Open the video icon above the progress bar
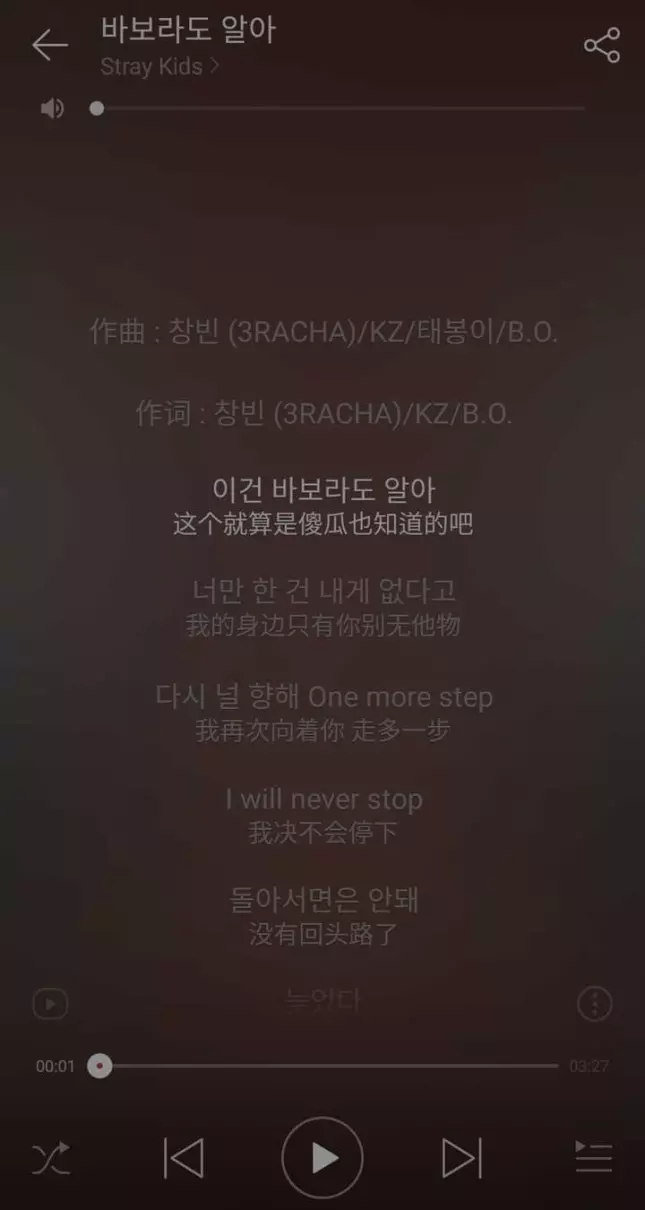 pos(50,1003)
